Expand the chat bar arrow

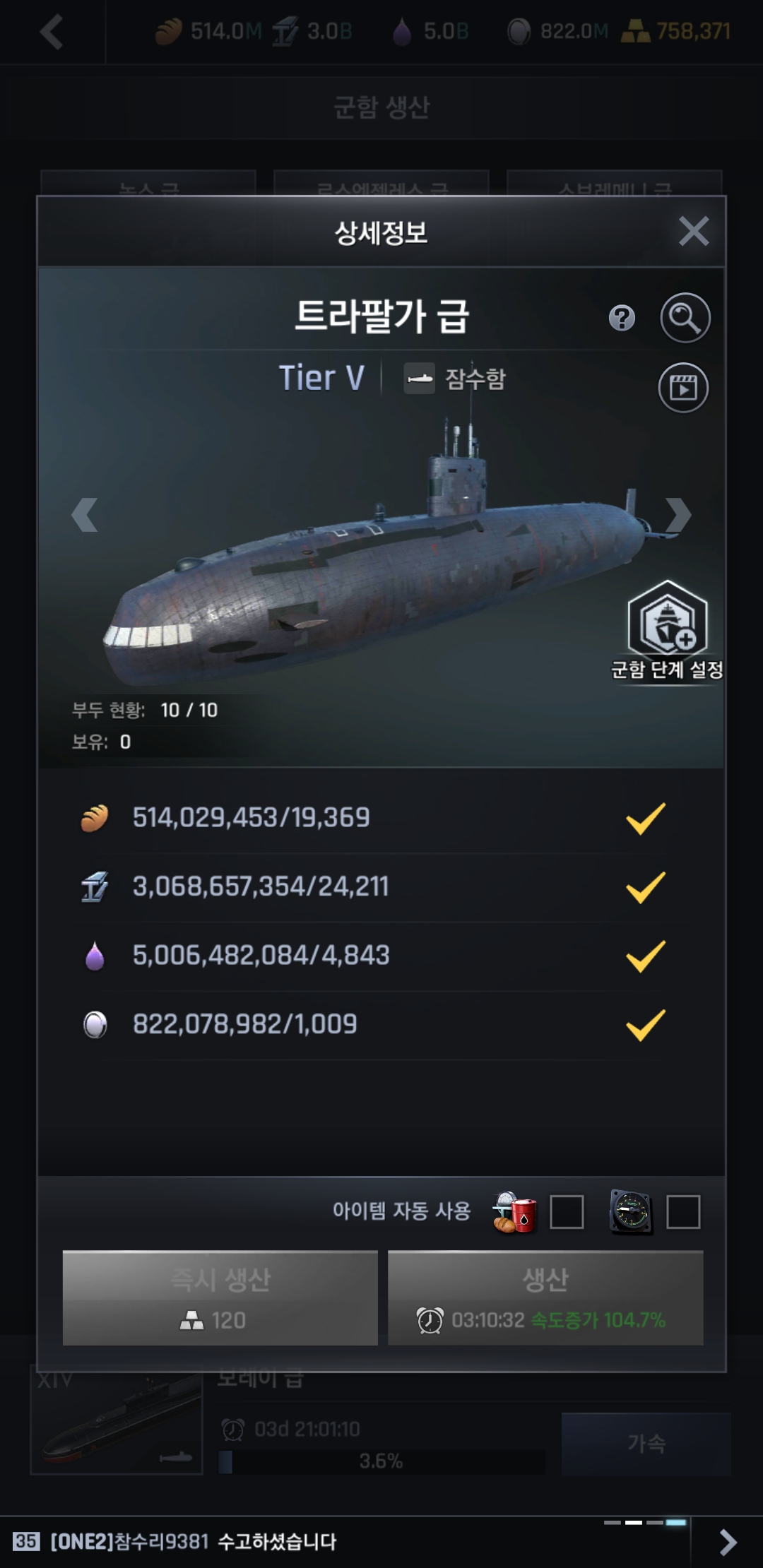tap(728, 1543)
